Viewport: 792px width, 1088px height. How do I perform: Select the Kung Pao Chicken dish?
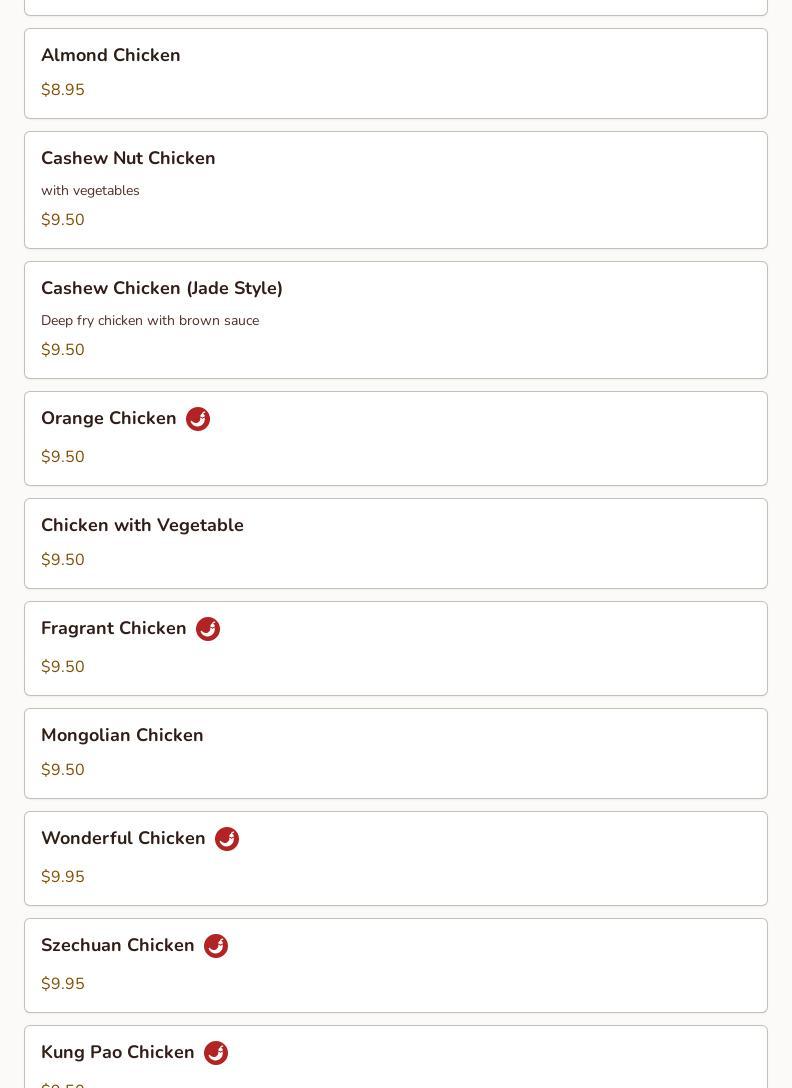[x=395, y=1058]
